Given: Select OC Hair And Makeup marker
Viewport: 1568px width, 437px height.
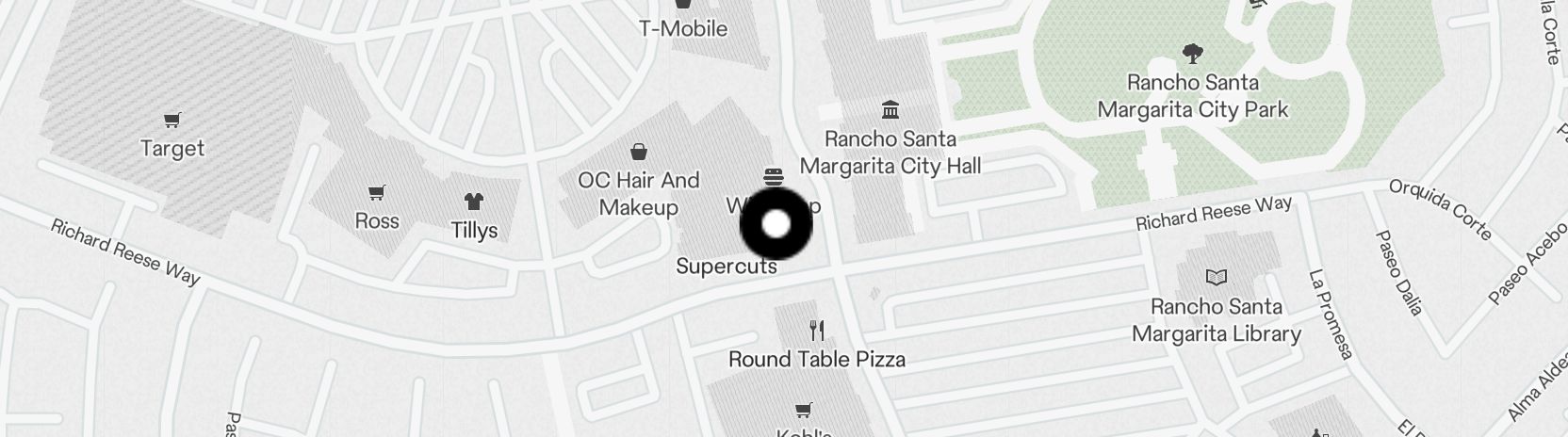Looking at the screenshot, I should pyautogui.click(x=639, y=152).
